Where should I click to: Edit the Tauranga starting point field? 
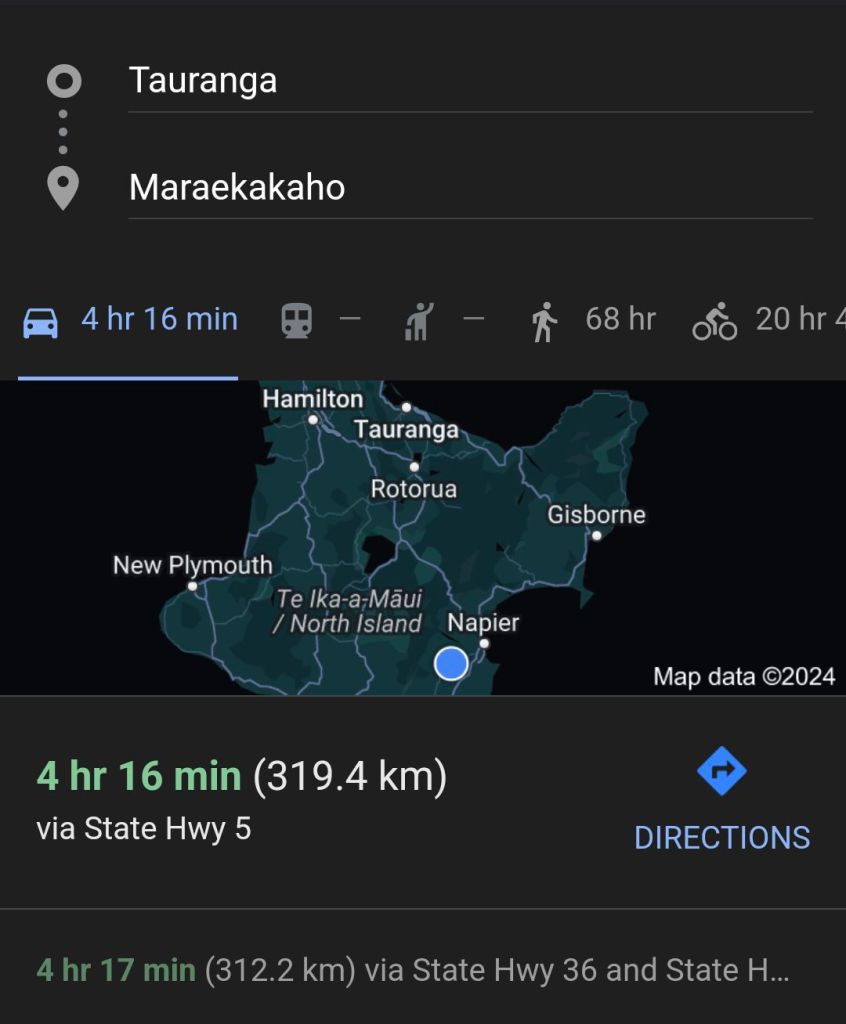click(x=470, y=81)
